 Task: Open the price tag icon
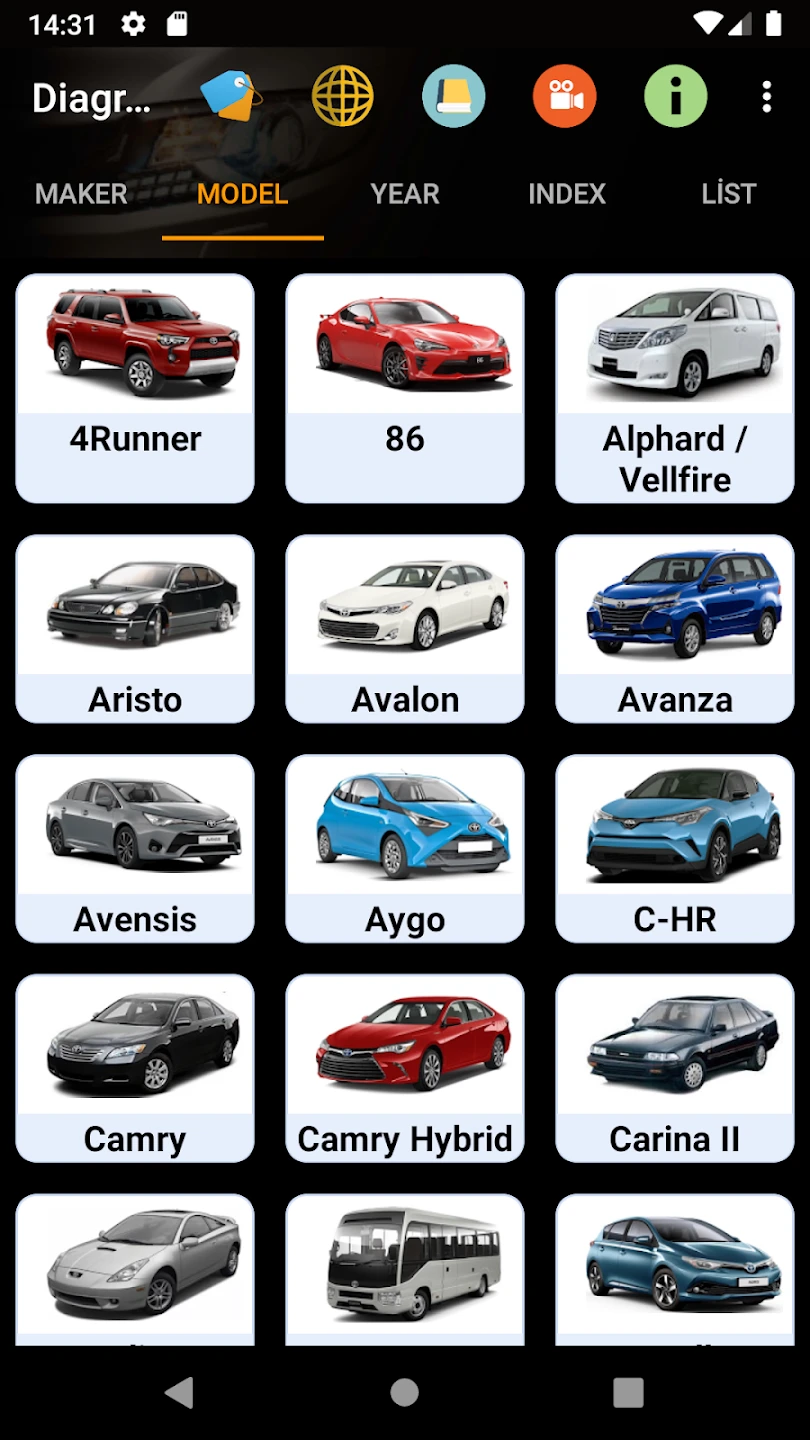[232, 97]
